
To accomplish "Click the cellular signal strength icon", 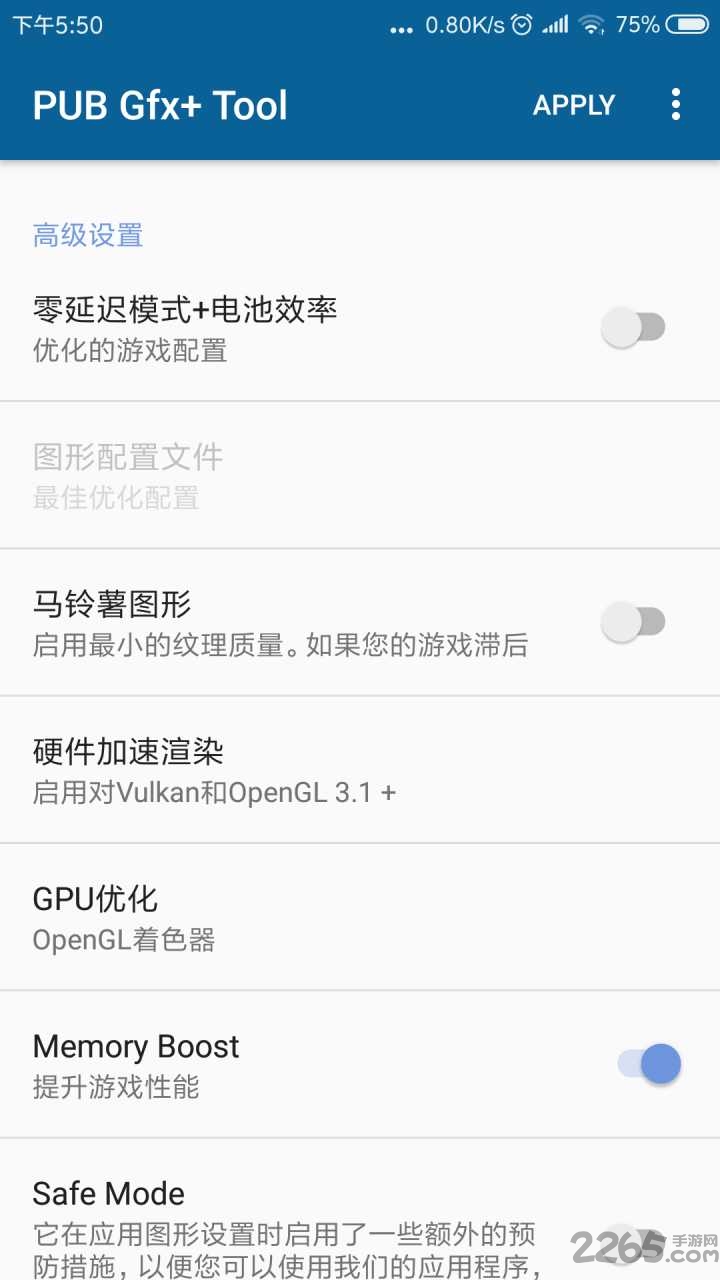I will coord(556,27).
